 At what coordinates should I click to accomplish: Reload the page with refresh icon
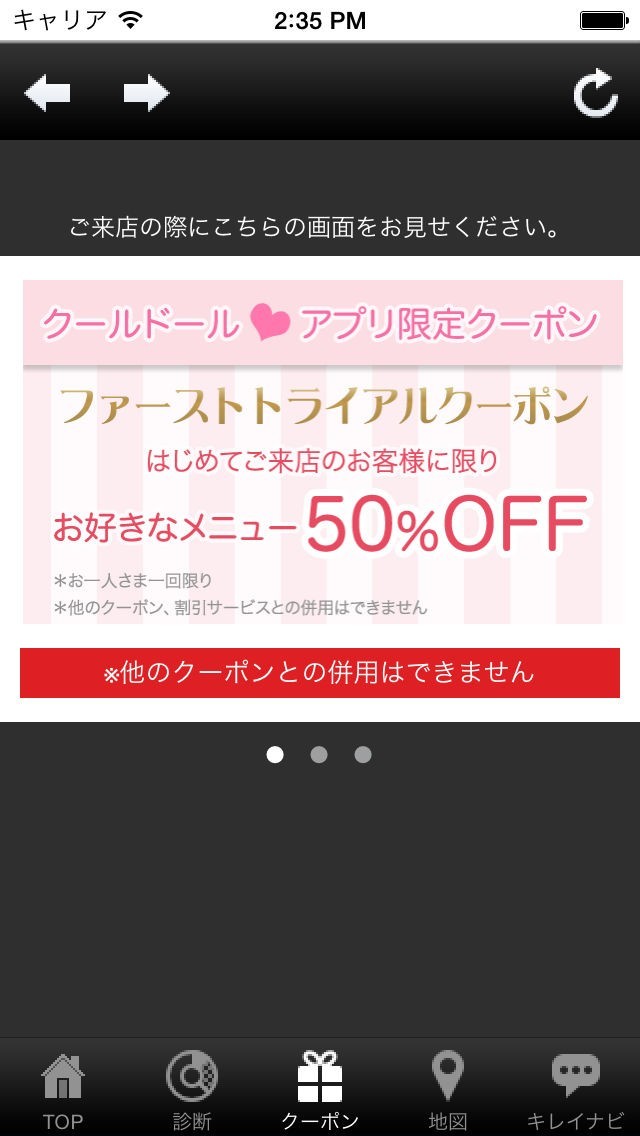[x=596, y=93]
